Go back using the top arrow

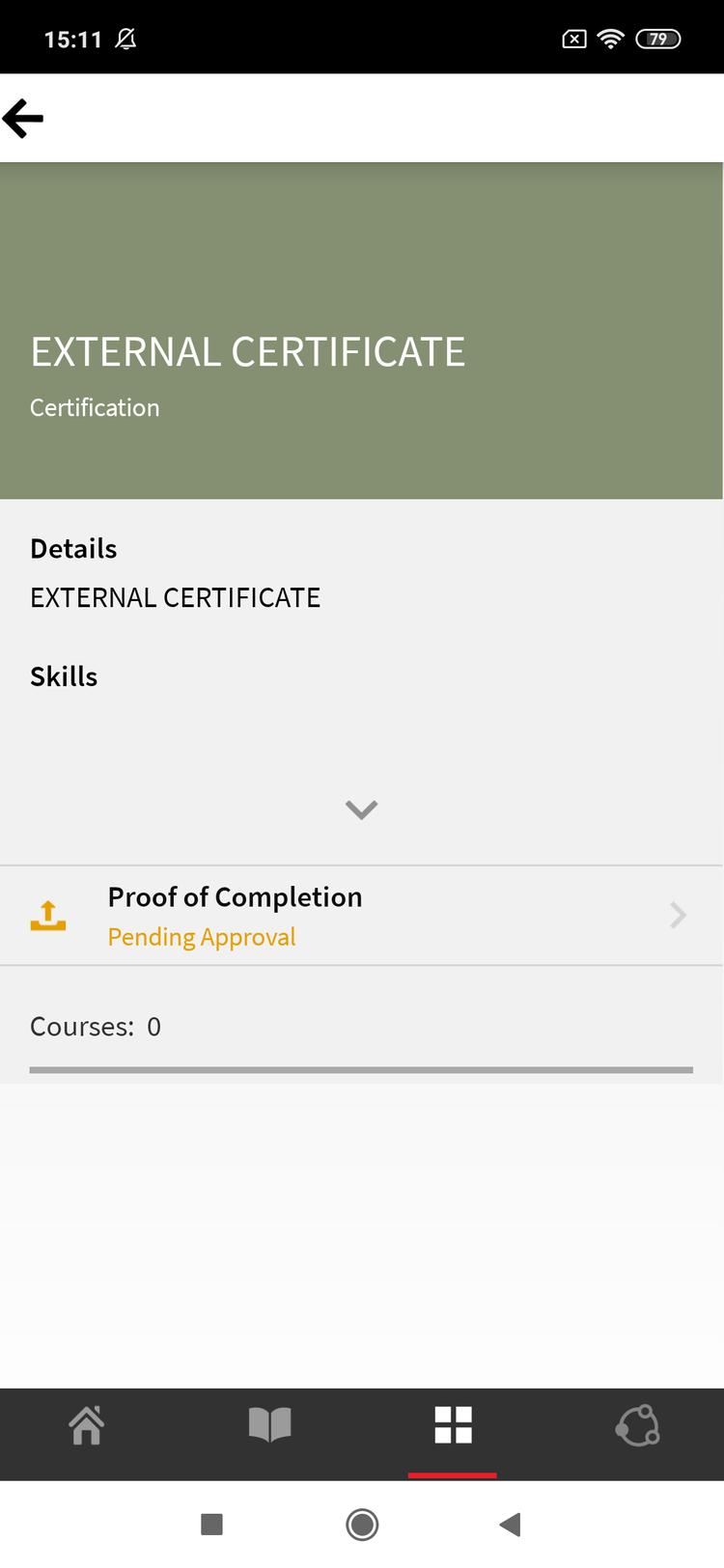click(x=23, y=119)
